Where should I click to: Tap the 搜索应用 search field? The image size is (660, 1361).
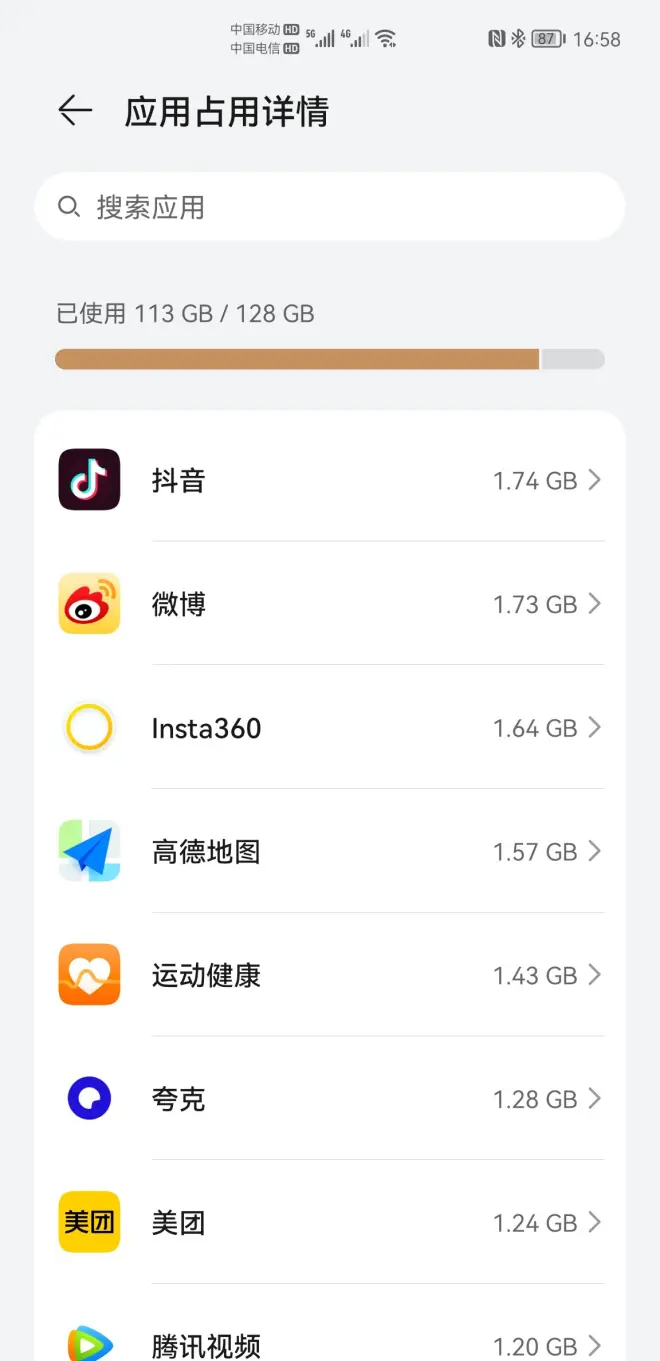(x=330, y=207)
